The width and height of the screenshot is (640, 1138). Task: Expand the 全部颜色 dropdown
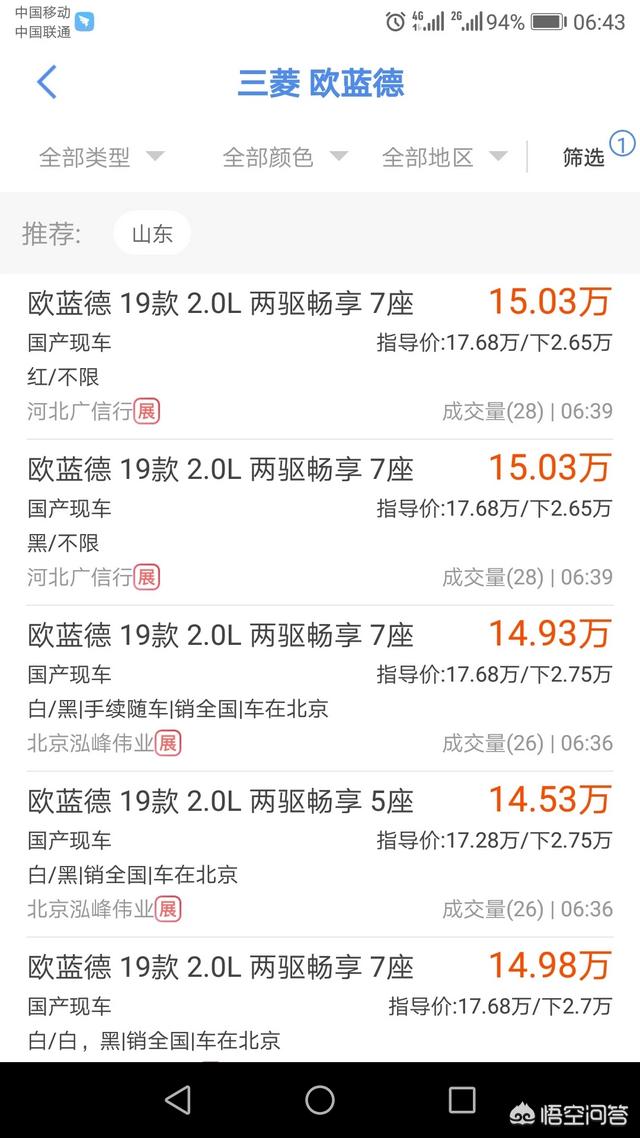[x=285, y=157]
